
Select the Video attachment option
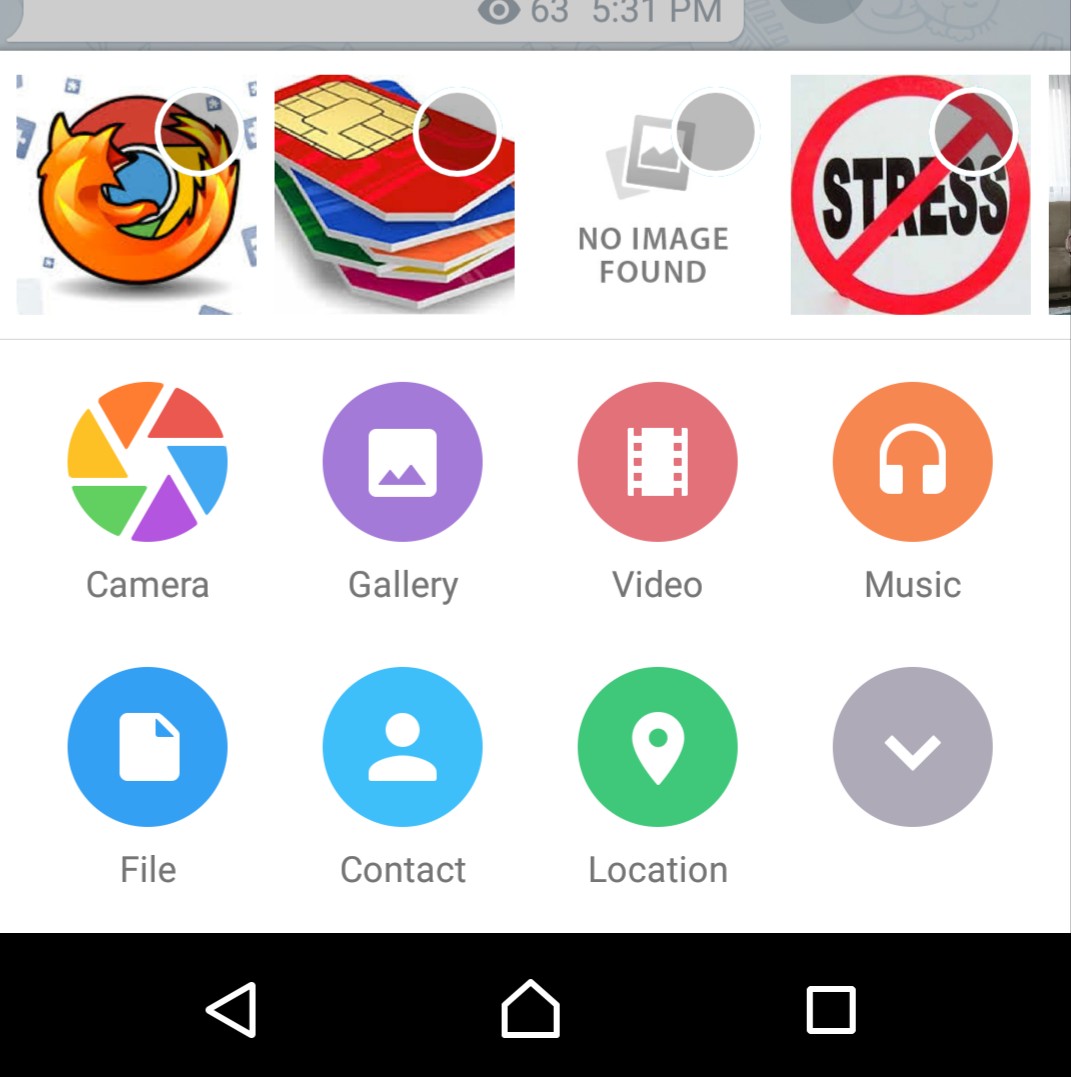(x=657, y=462)
